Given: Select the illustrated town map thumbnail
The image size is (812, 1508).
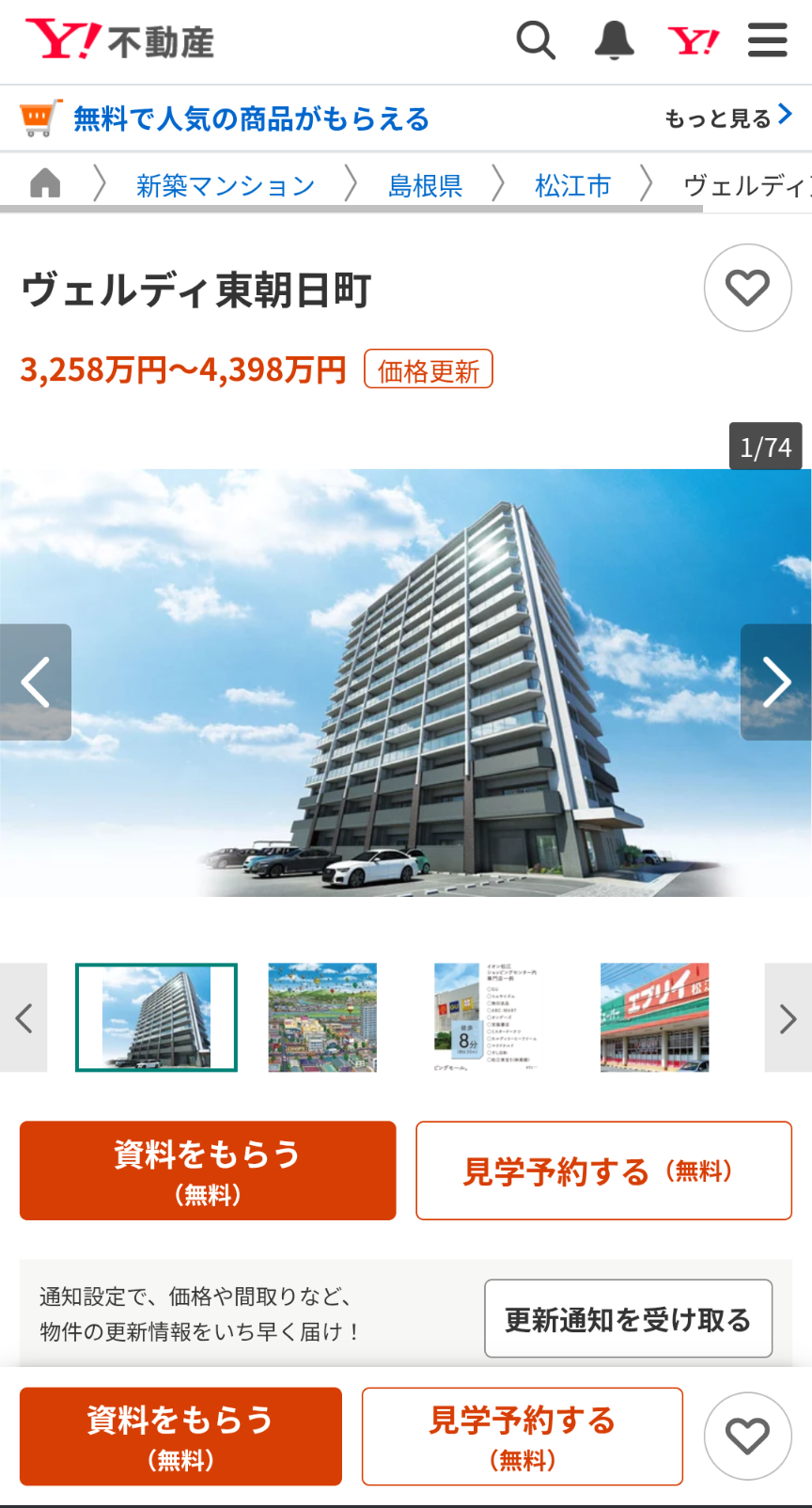Looking at the screenshot, I should 322,1017.
